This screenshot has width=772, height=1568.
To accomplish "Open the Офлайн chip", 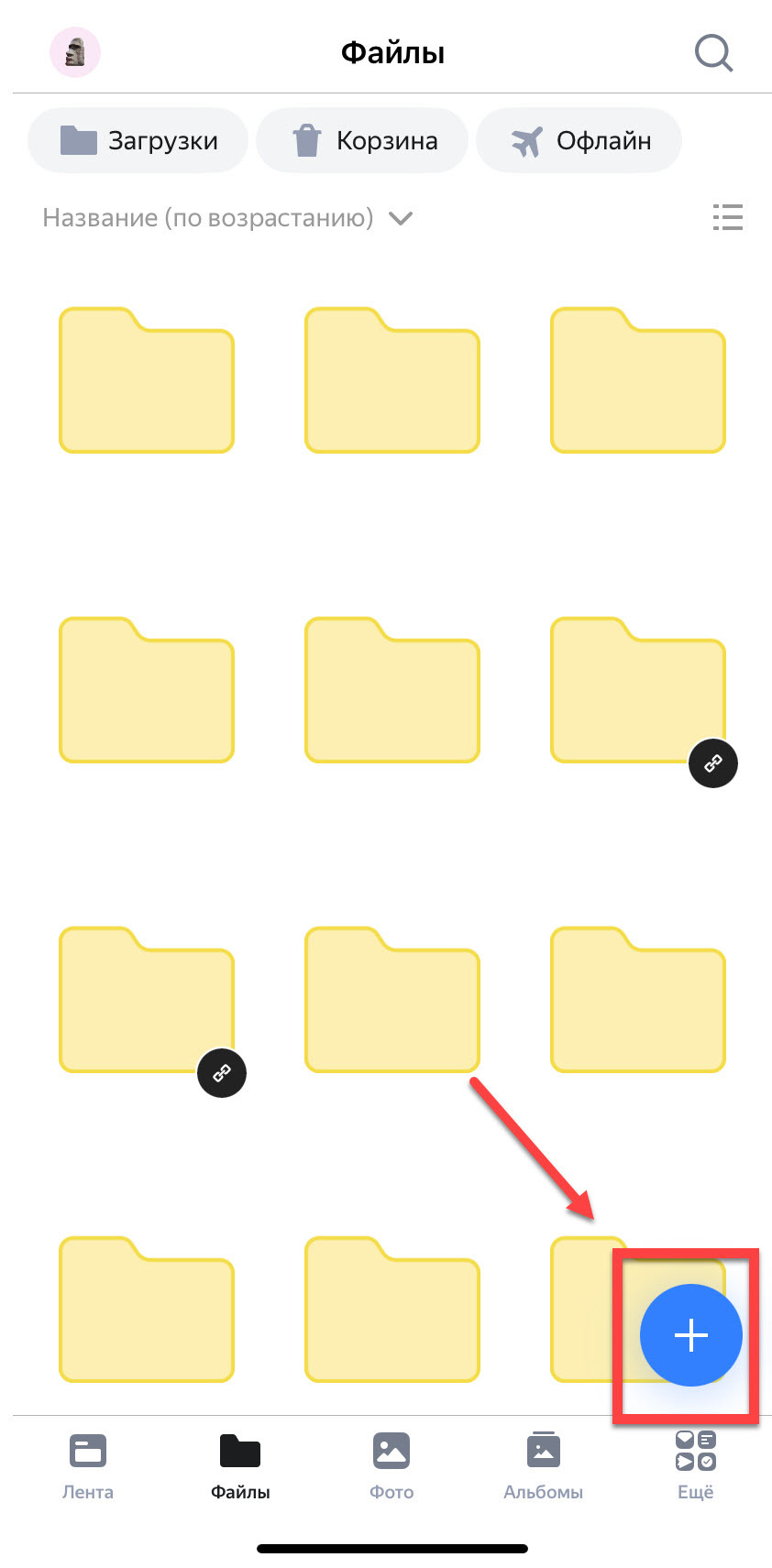I will [x=579, y=141].
